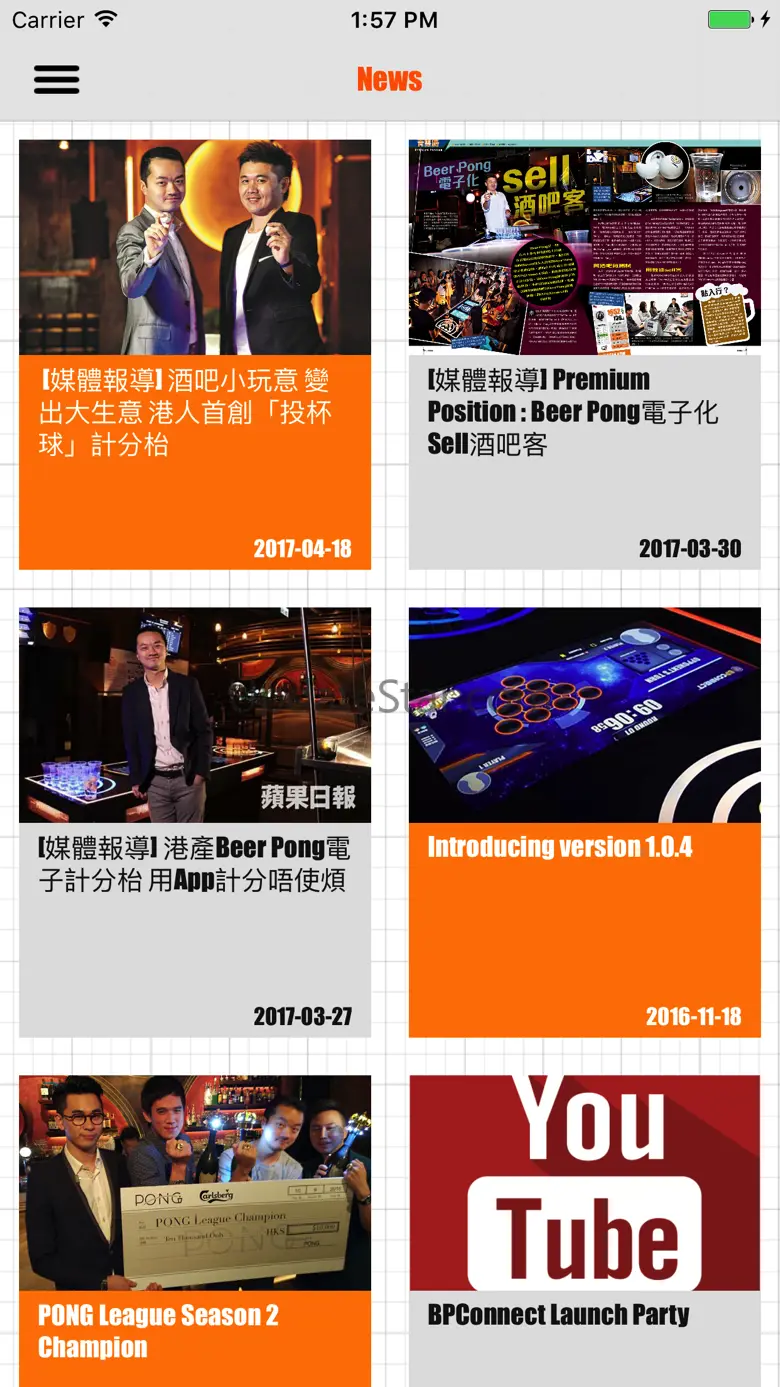The height and width of the screenshot is (1387, 780).
Task: Open the Introducing version 1.0.4 post
Action: (x=585, y=822)
